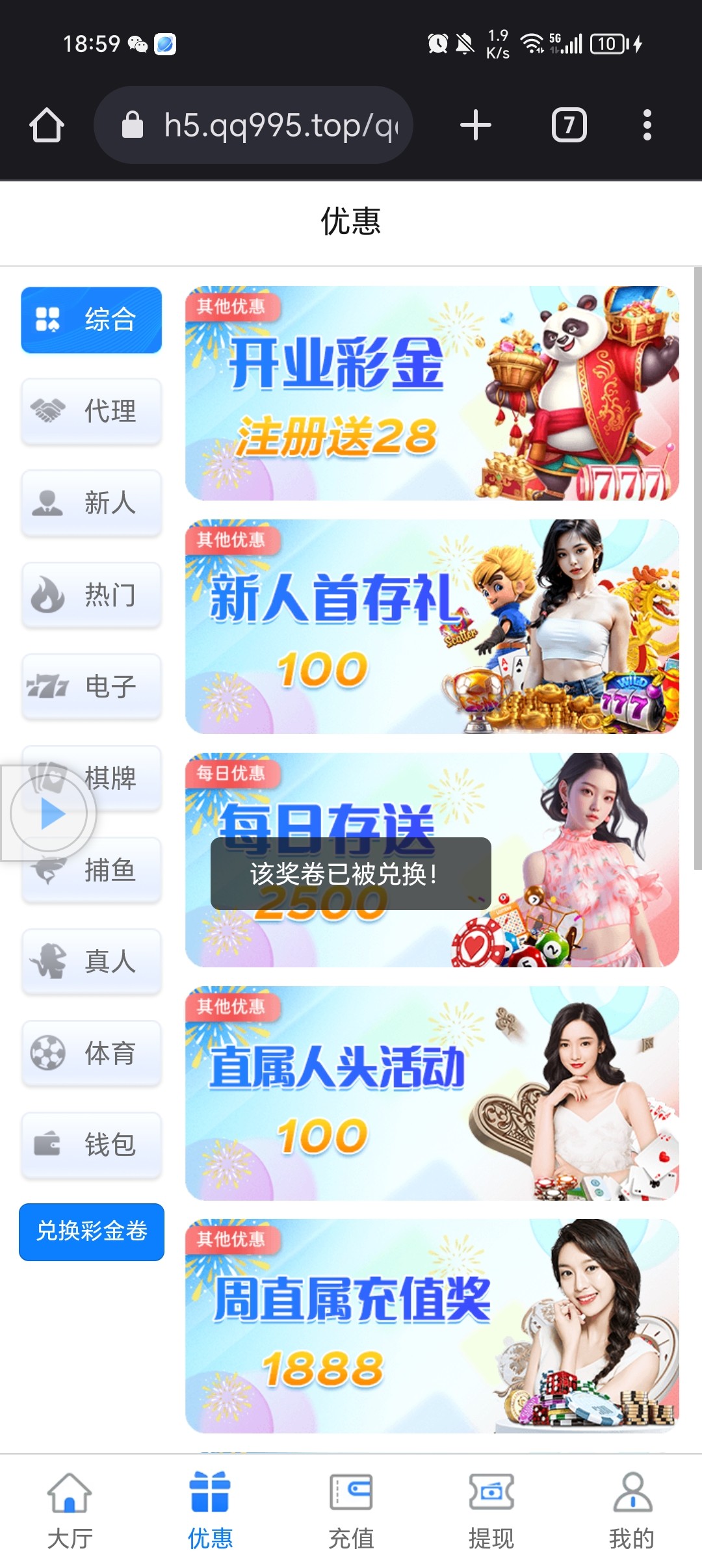This screenshot has height=1568, width=702.
Task: Open a new browser tab
Action: tap(475, 125)
